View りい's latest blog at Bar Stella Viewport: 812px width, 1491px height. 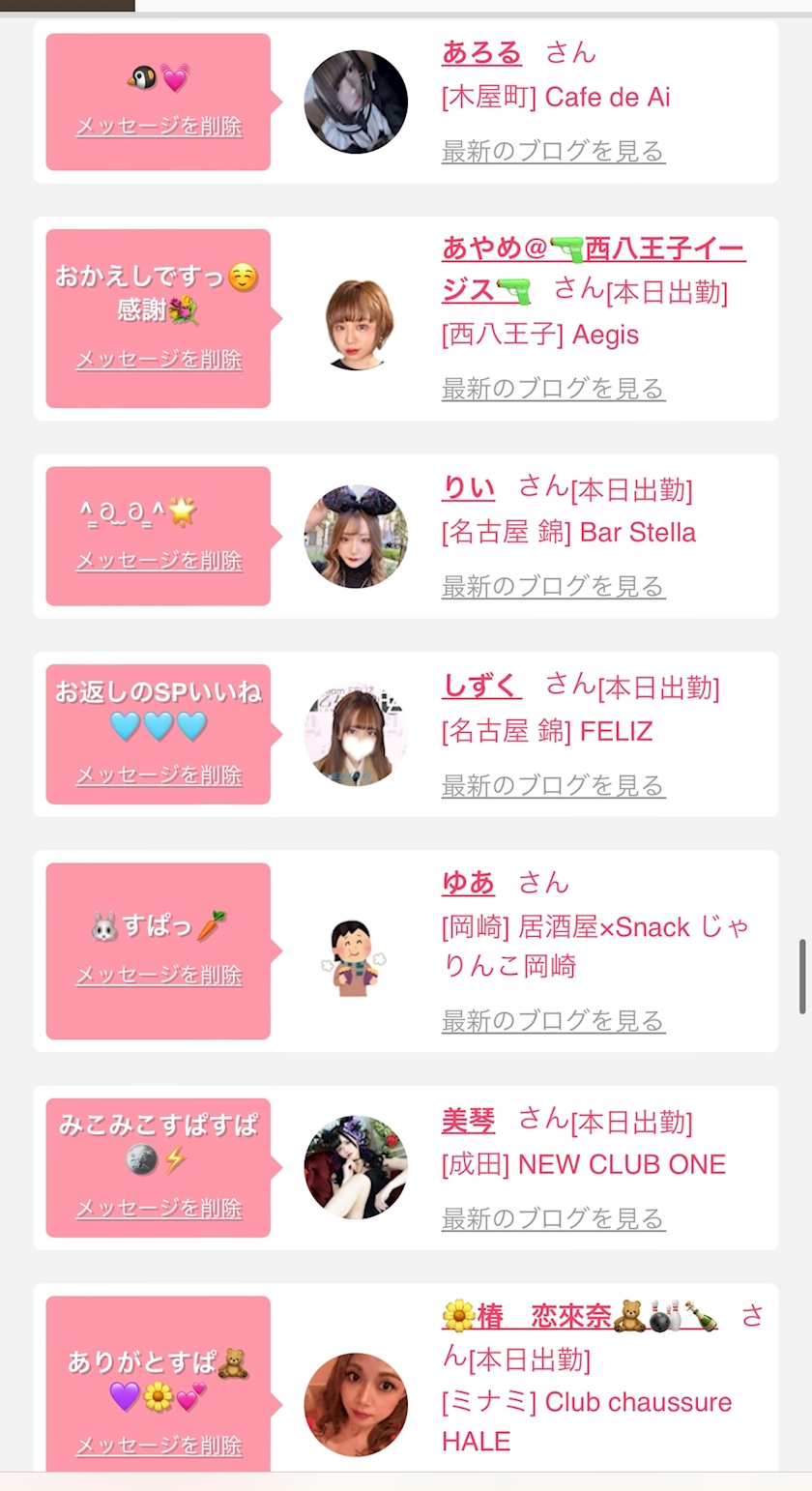(x=553, y=586)
